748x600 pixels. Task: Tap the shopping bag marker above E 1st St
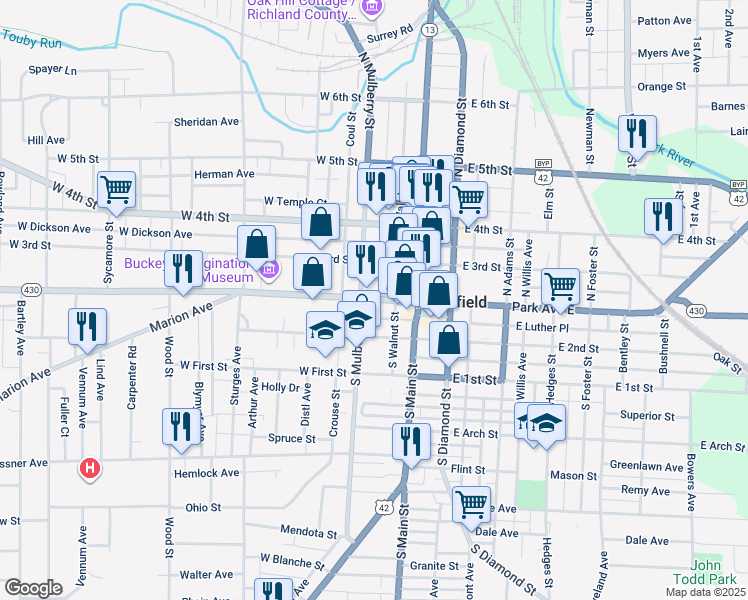pyautogui.click(x=448, y=343)
